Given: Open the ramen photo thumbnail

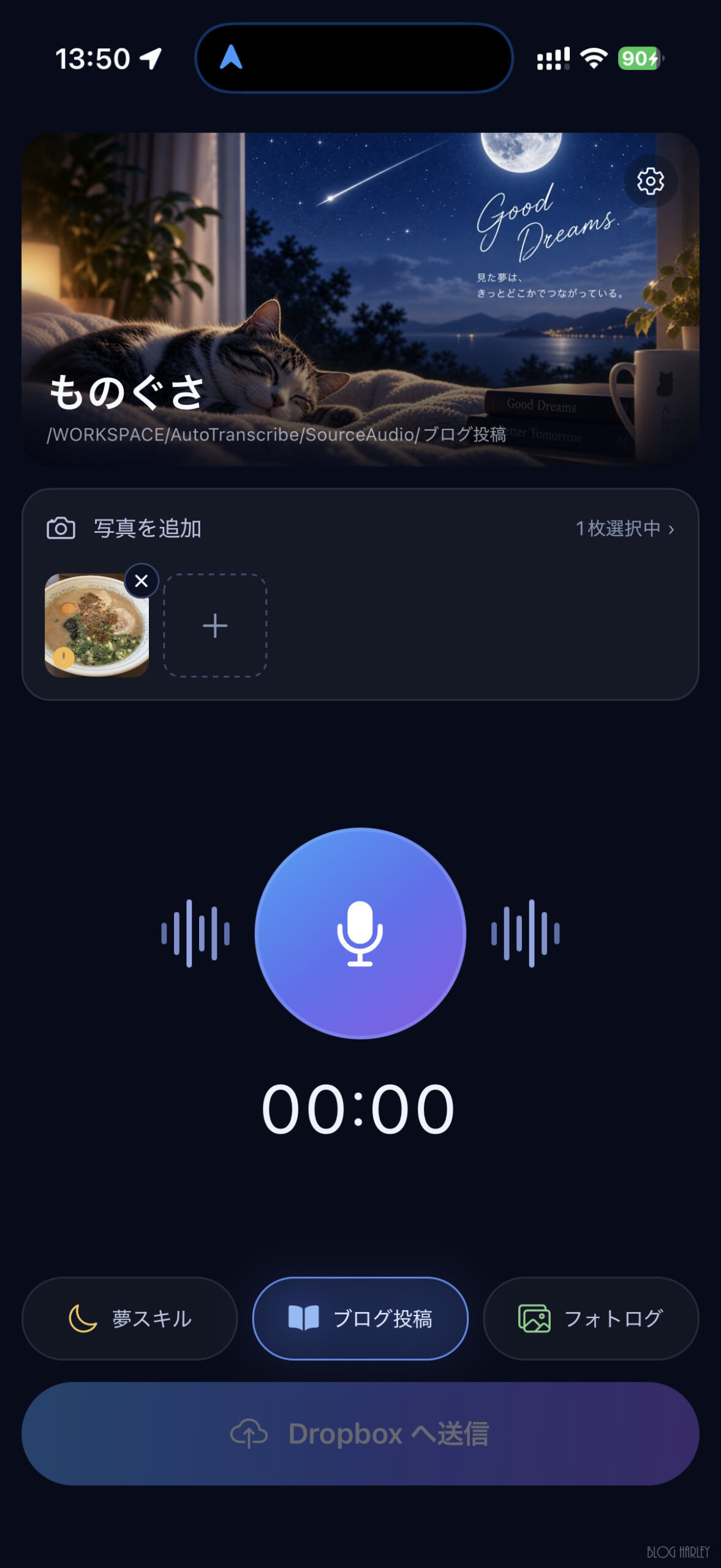Looking at the screenshot, I should (x=97, y=625).
